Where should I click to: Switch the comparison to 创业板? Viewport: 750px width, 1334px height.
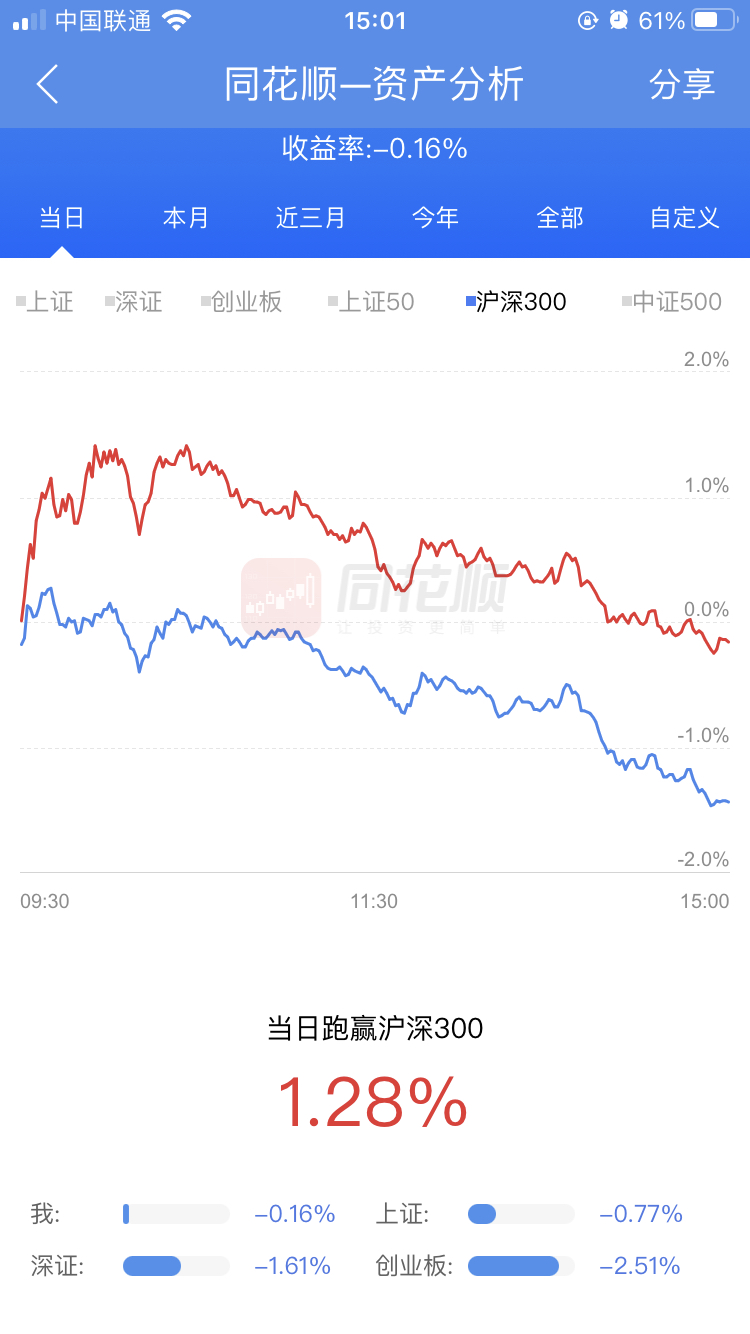243,302
